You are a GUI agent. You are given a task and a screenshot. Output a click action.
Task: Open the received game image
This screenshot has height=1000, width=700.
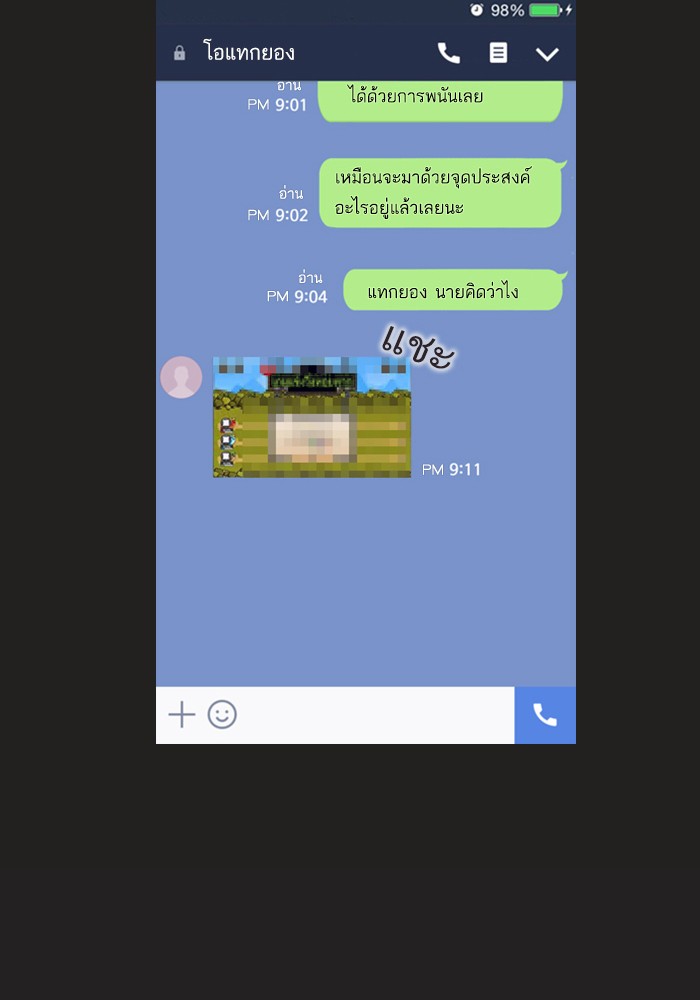click(312, 417)
